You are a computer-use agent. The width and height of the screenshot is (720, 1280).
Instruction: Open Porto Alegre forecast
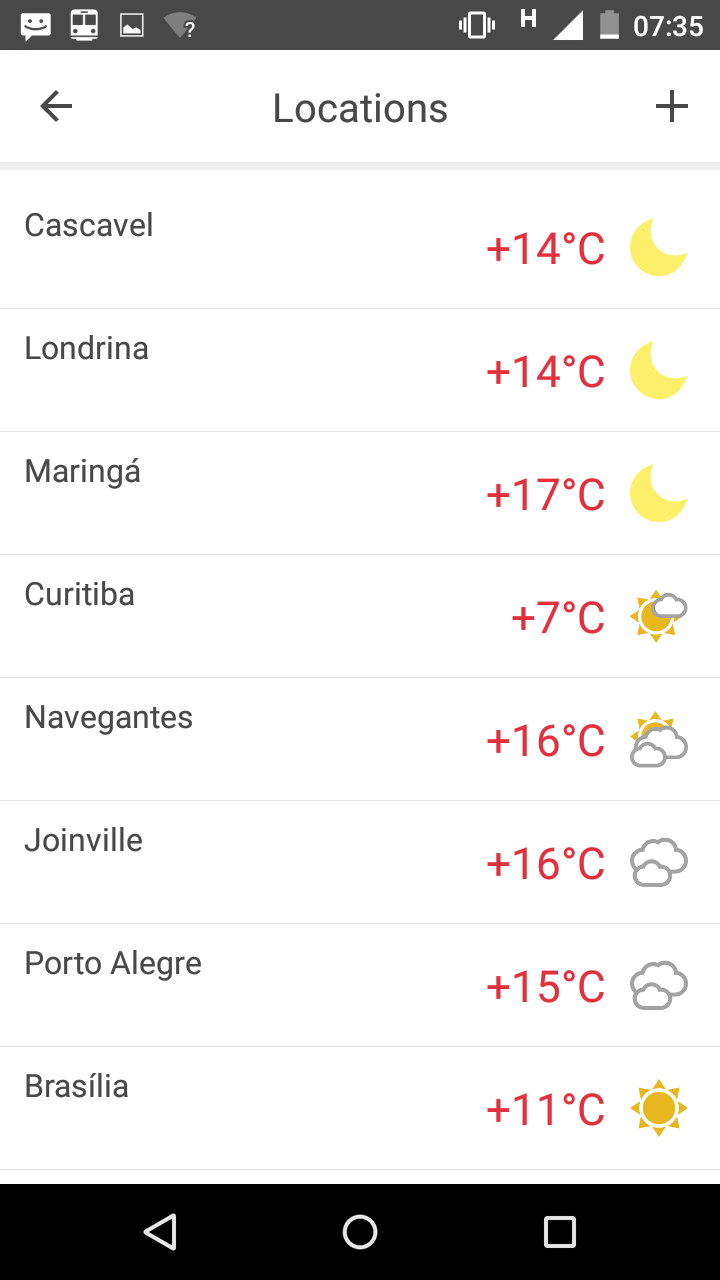click(x=360, y=985)
